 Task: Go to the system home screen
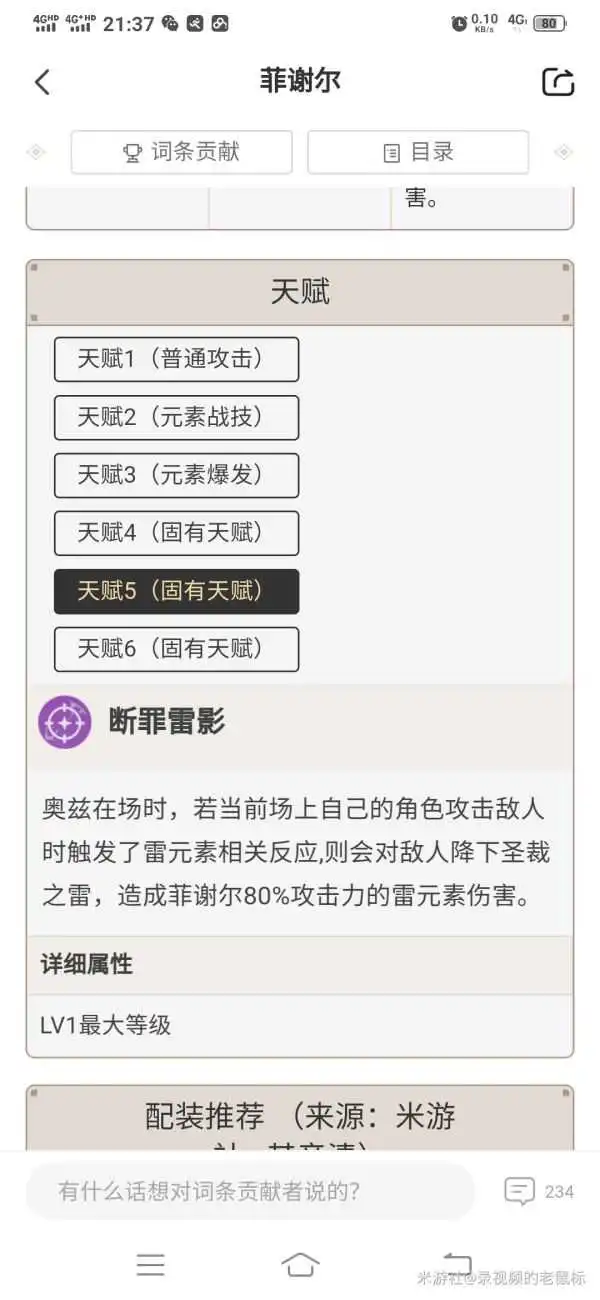point(300,1264)
